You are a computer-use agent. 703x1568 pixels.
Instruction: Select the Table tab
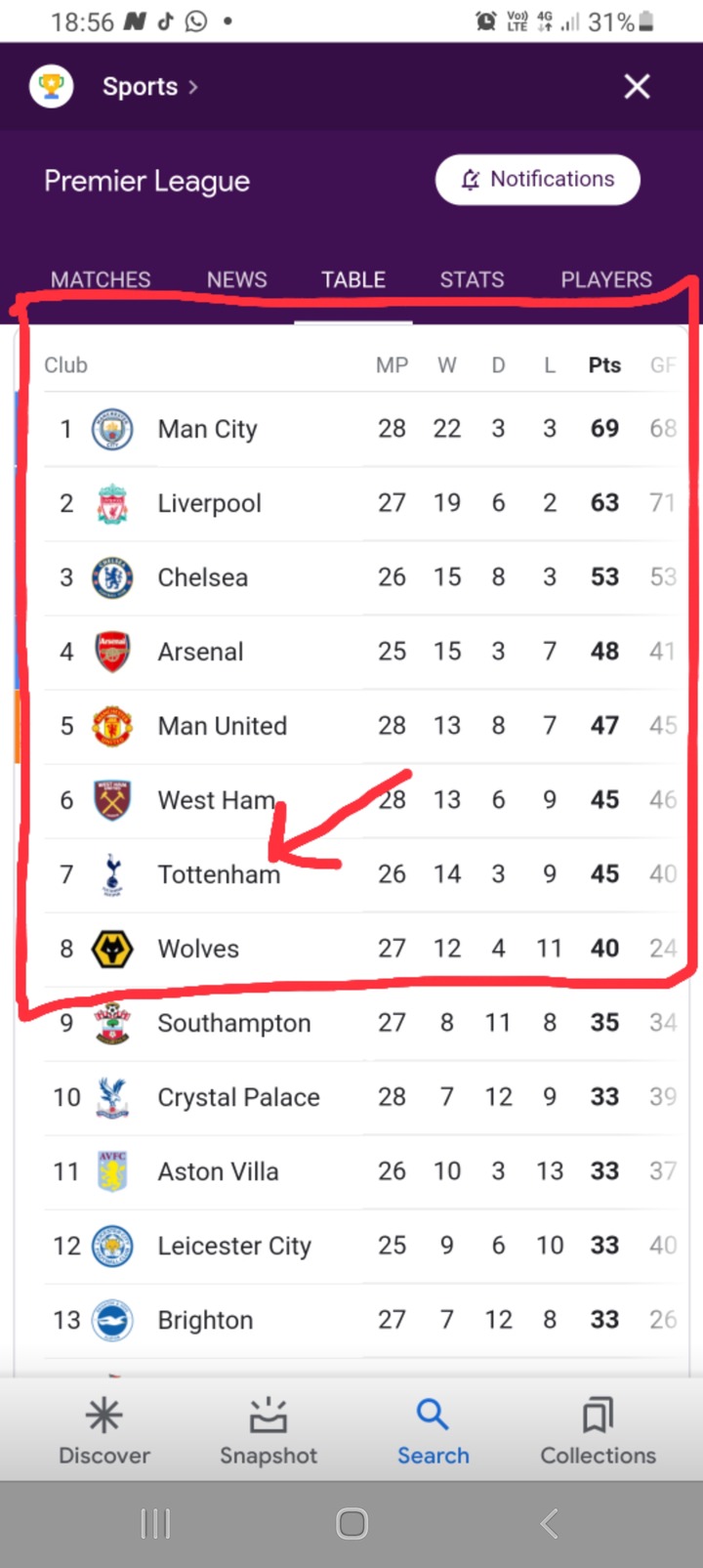(x=353, y=279)
